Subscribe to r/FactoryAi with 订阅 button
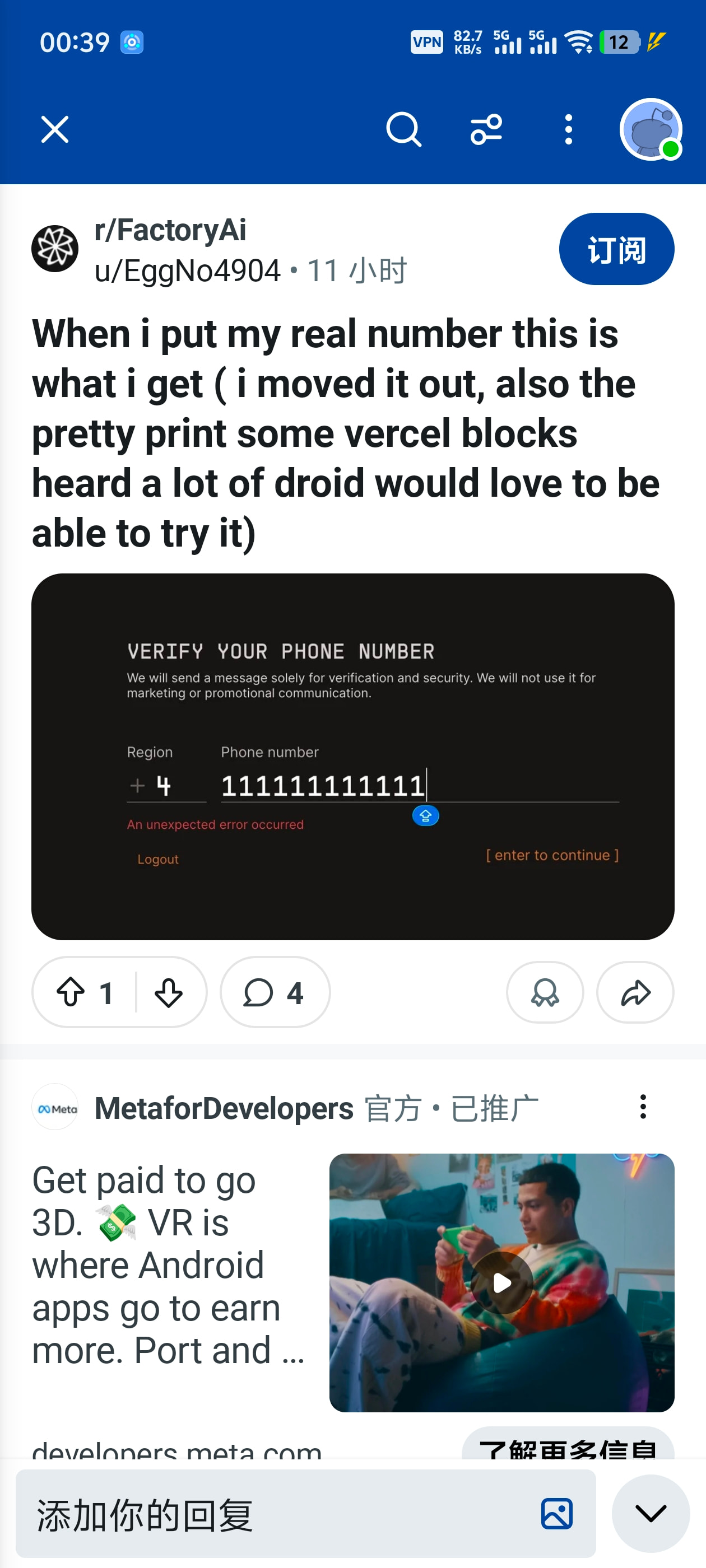This screenshot has width=706, height=1568. [x=616, y=249]
